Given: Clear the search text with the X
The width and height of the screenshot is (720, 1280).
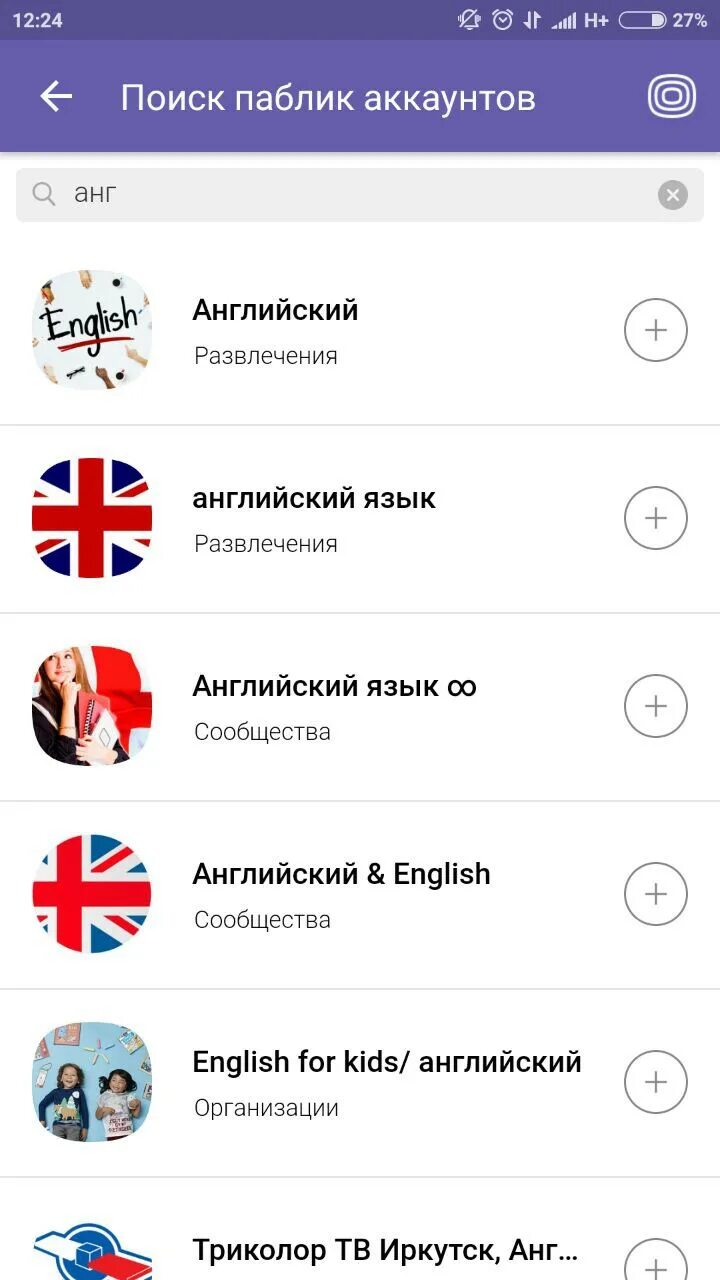Looking at the screenshot, I should [673, 195].
